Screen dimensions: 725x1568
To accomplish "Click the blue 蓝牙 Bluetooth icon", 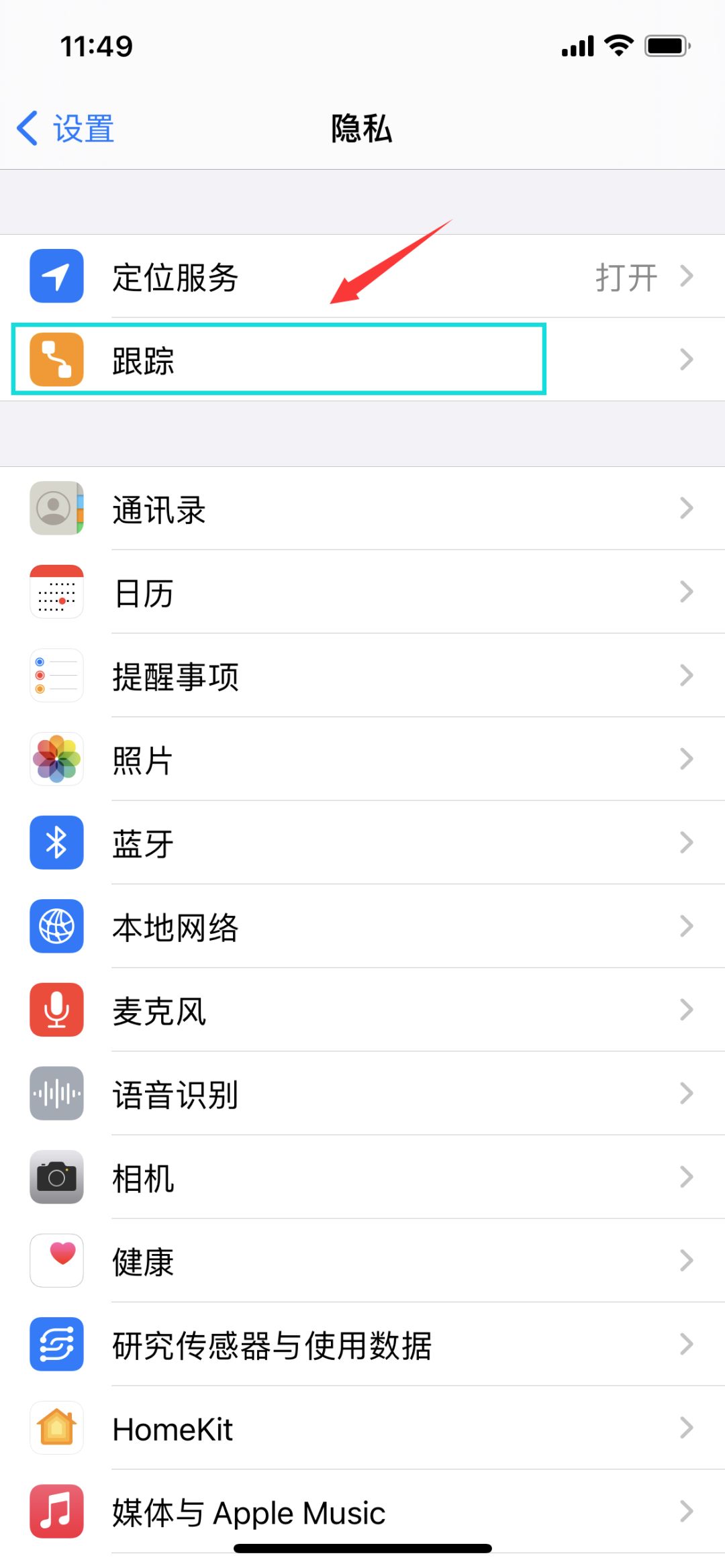I will pos(56,843).
